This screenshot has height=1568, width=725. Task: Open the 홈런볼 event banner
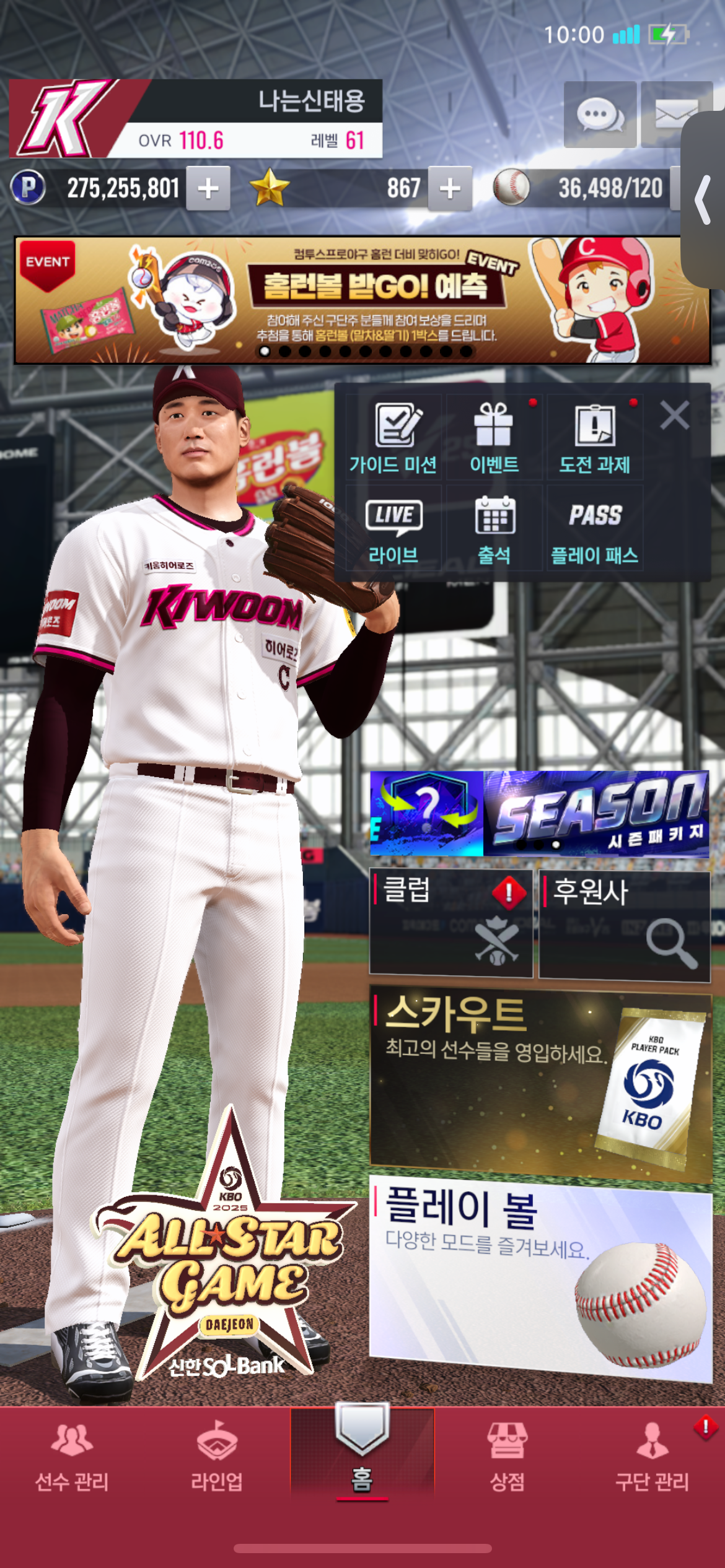(362, 300)
